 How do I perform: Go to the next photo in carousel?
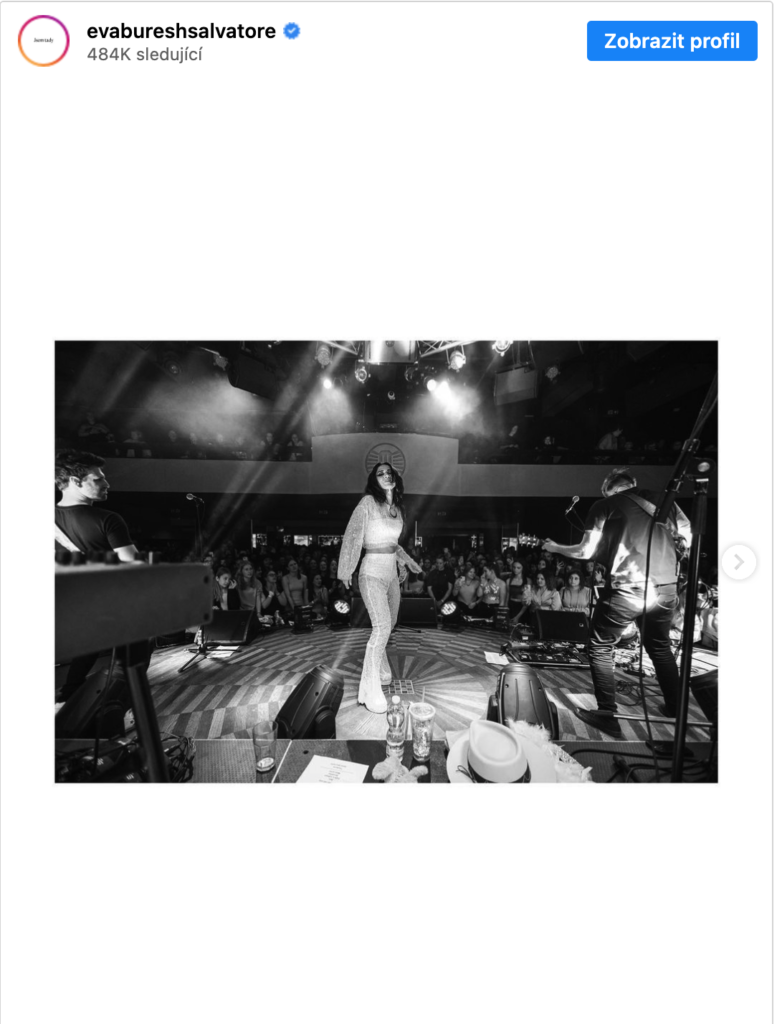[738, 562]
